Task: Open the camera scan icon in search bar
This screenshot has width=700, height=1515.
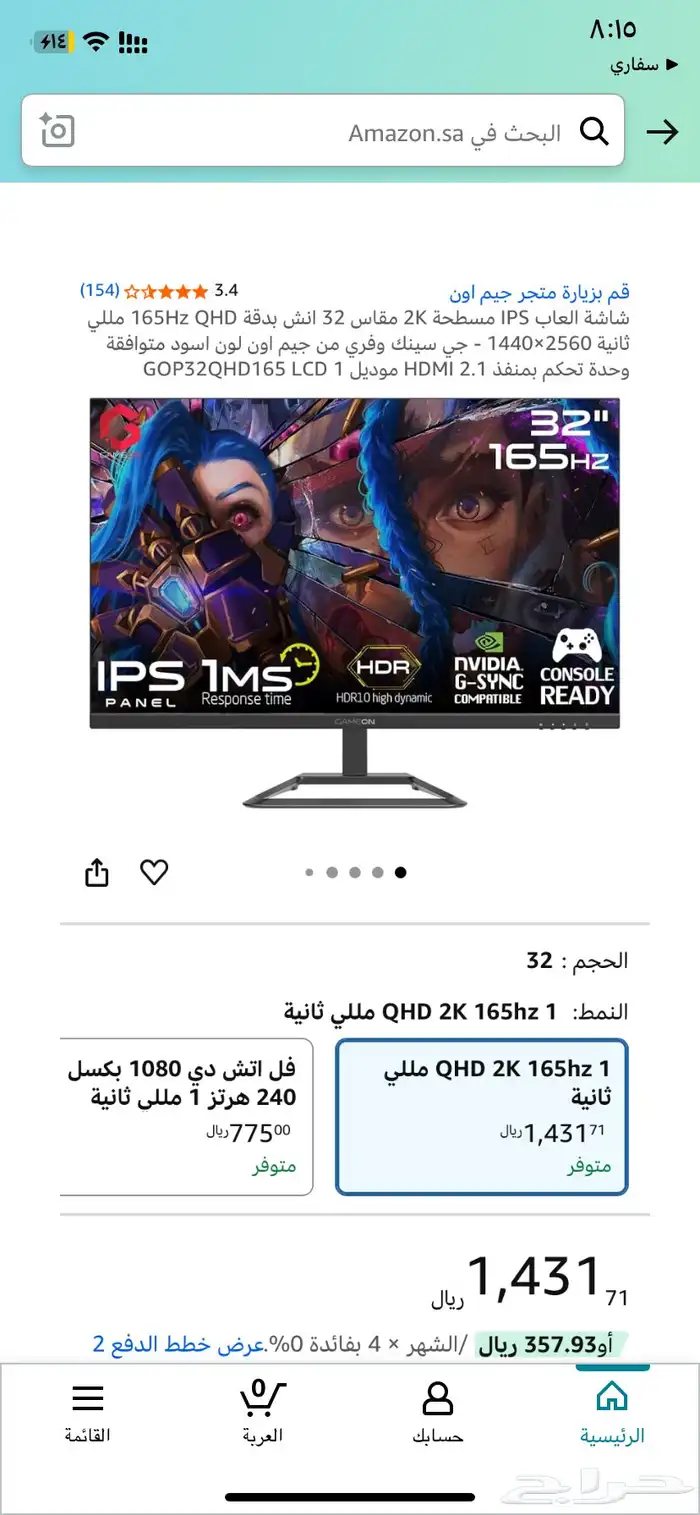Action: [x=57, y=131]
